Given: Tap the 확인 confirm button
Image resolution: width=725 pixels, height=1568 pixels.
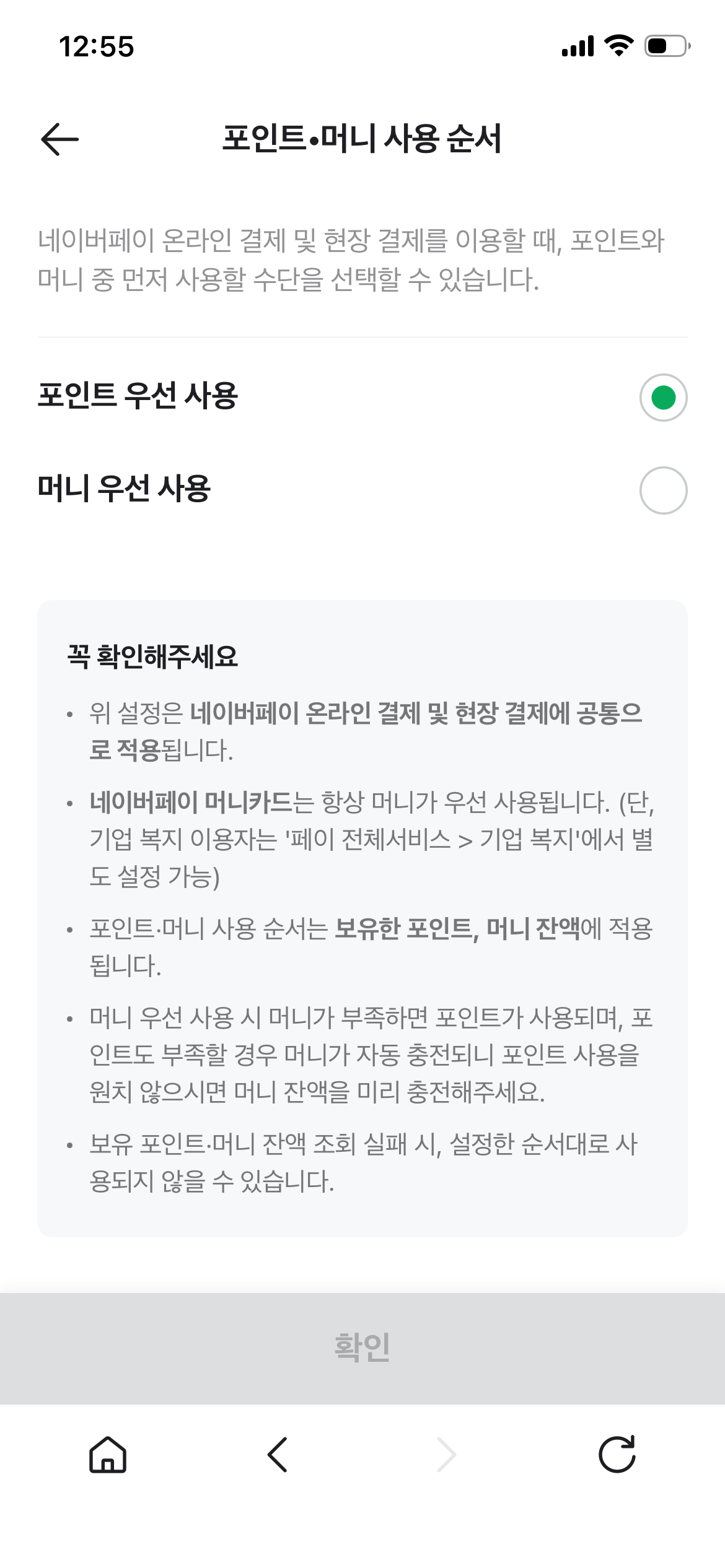Looking at the screenshot, I should [362, 1348].
